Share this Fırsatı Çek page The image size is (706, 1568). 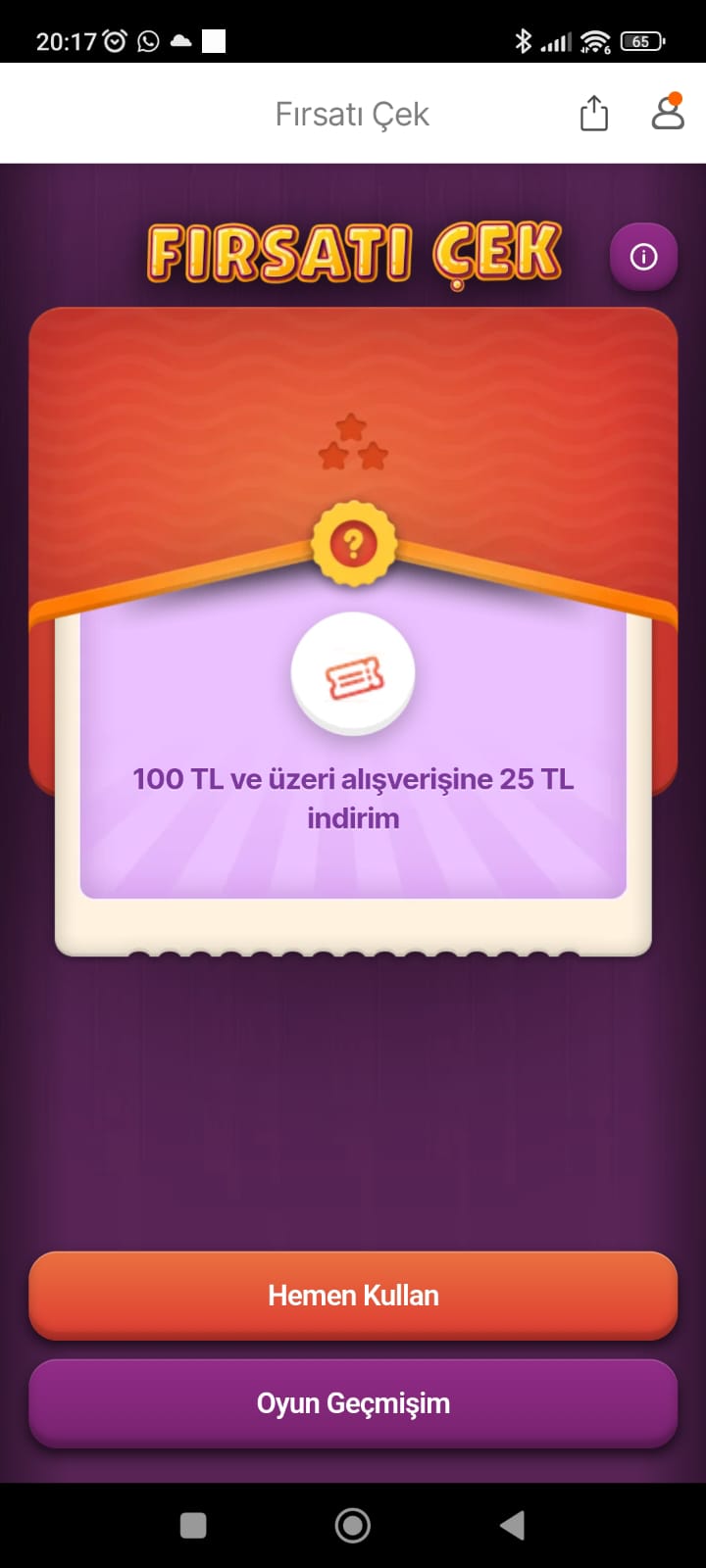(x=593, y=113)
